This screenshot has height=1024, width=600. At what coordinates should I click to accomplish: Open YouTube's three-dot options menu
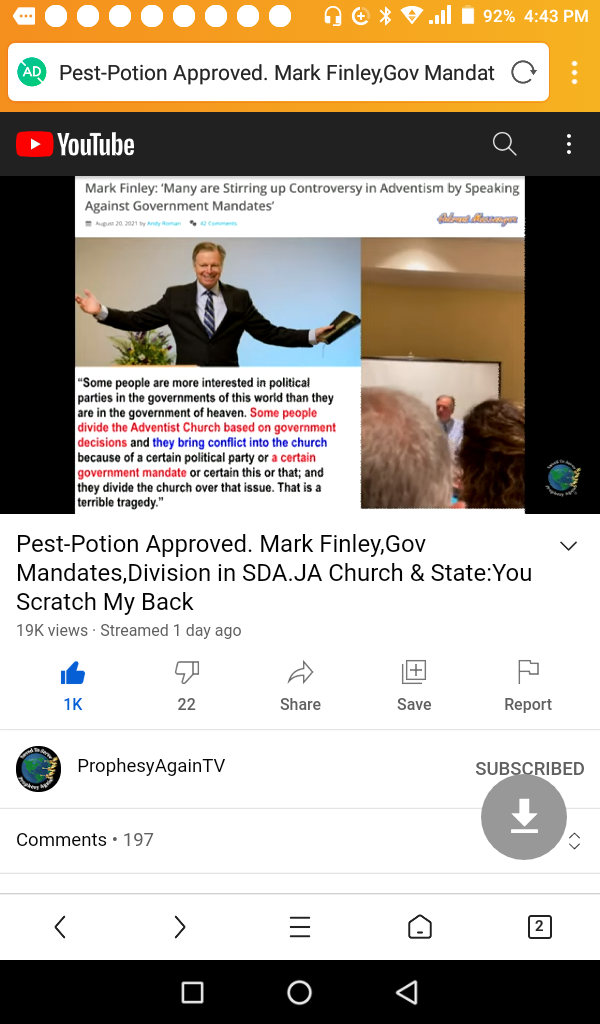coord(568,145)
